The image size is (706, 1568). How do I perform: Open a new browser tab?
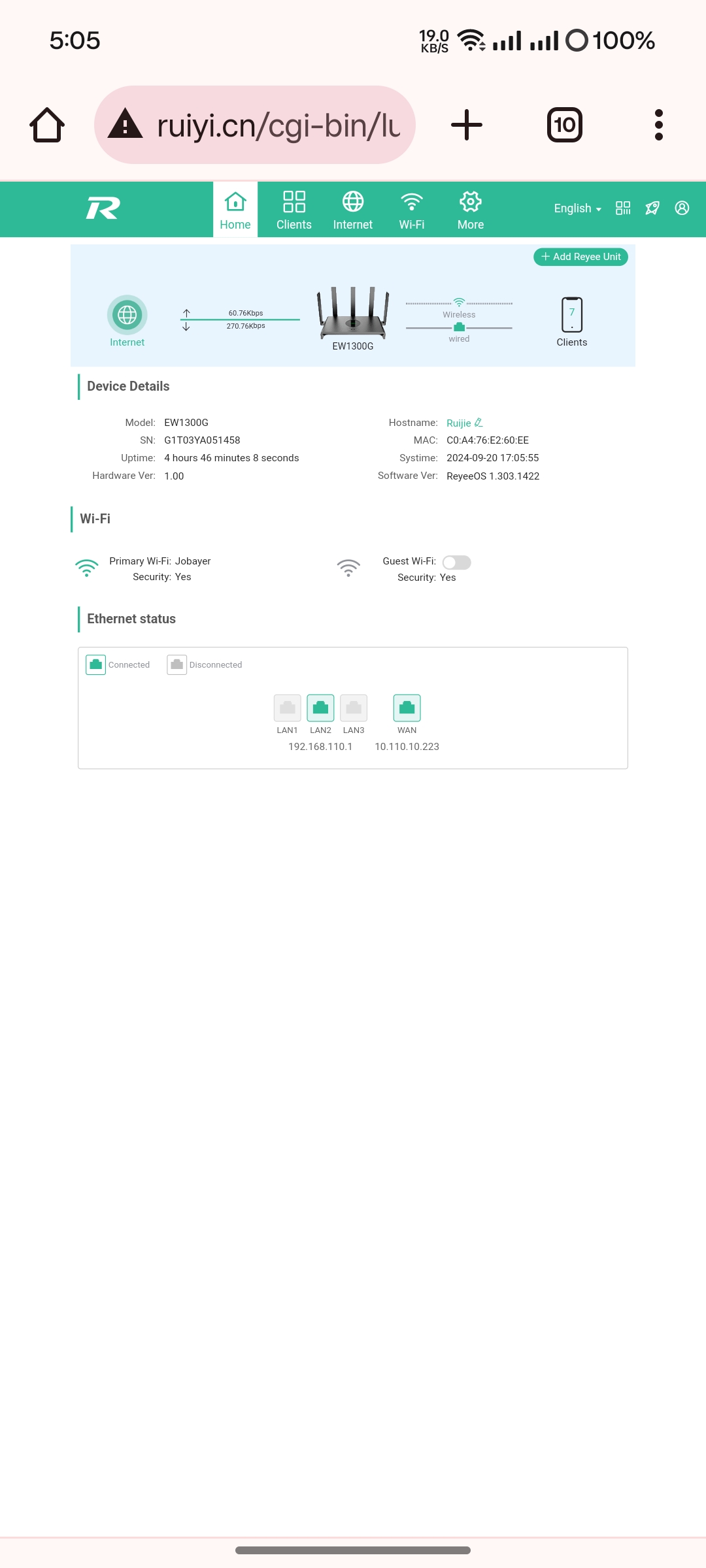point(467,125)
